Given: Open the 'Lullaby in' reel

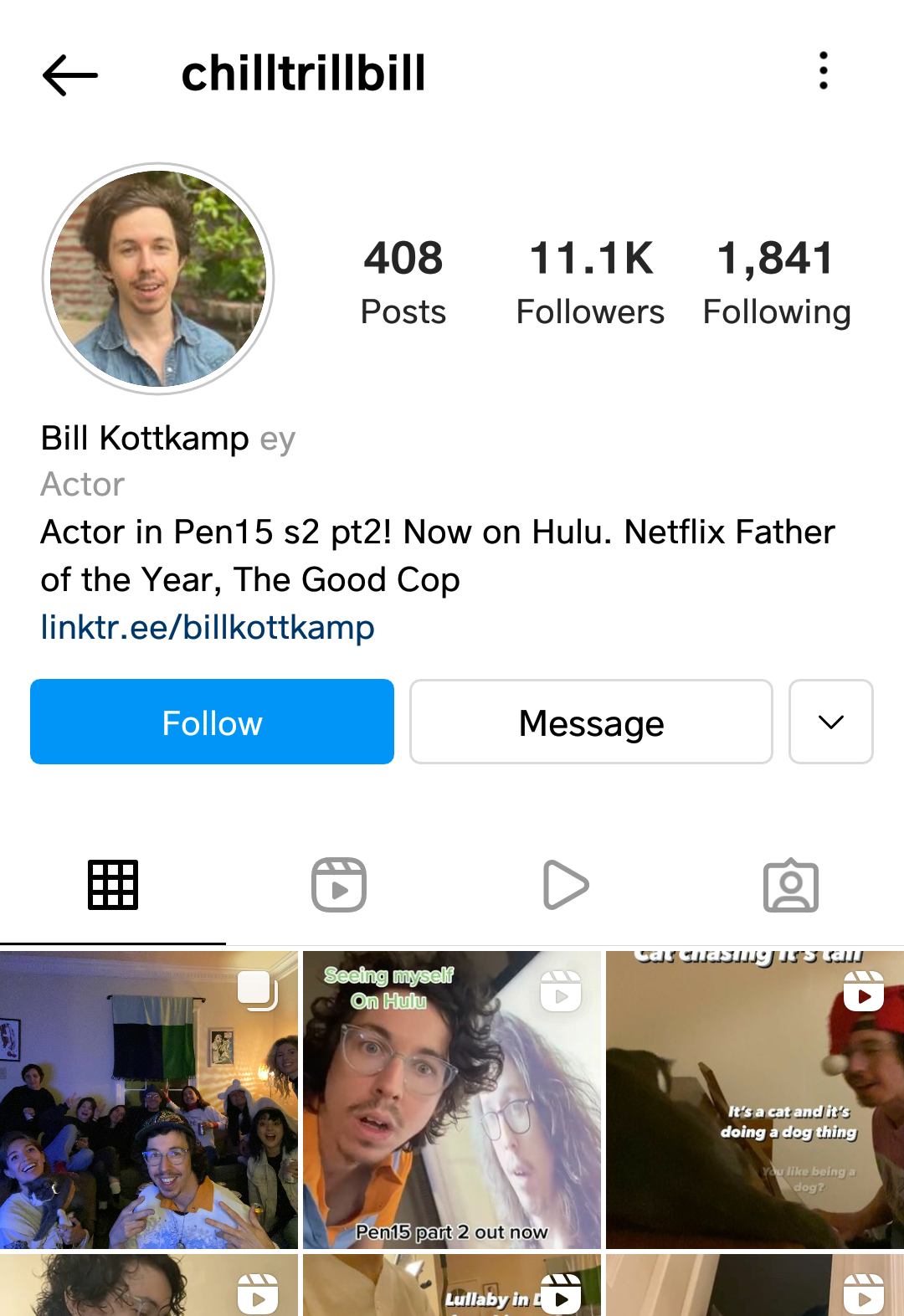Looking at the screenshot, I should (452, 1286).
